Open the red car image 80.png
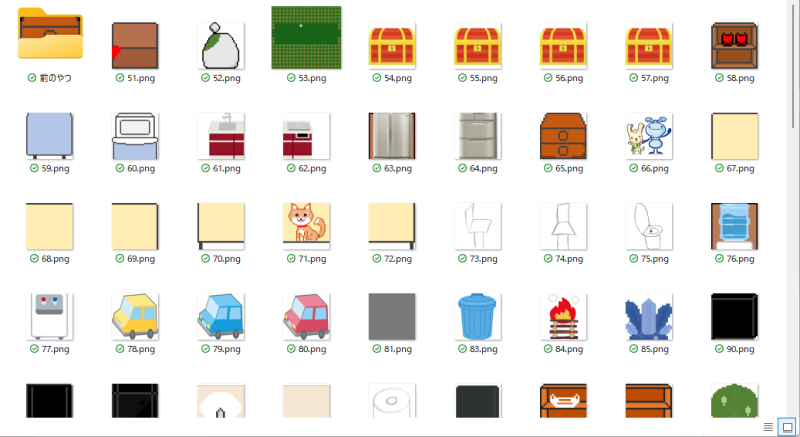Image resolution: width=800 pixels, height=437 pixels. pyautogui.click(x=307, y=315)
